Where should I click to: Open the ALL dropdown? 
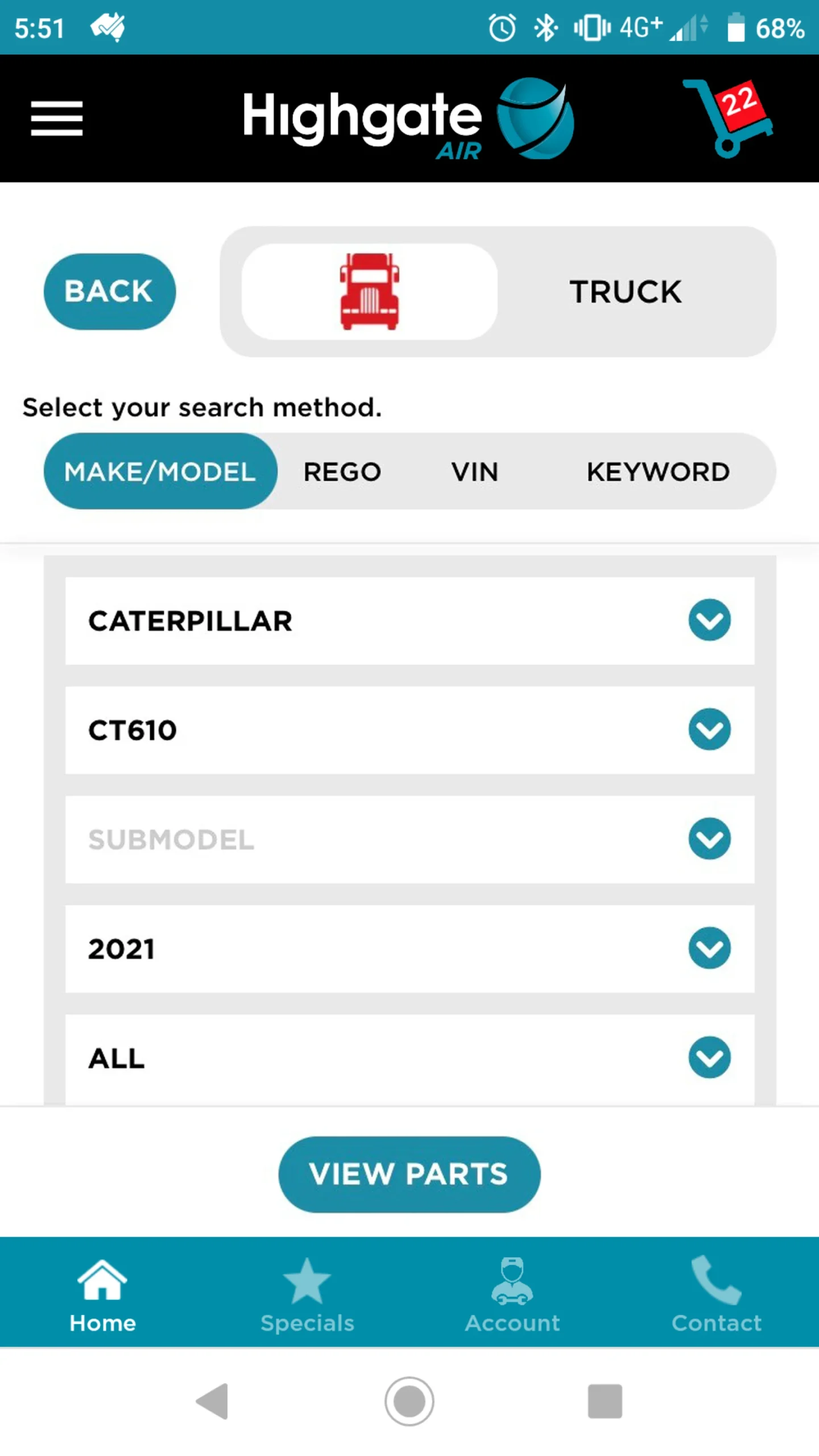click(x=409, y=1058)
